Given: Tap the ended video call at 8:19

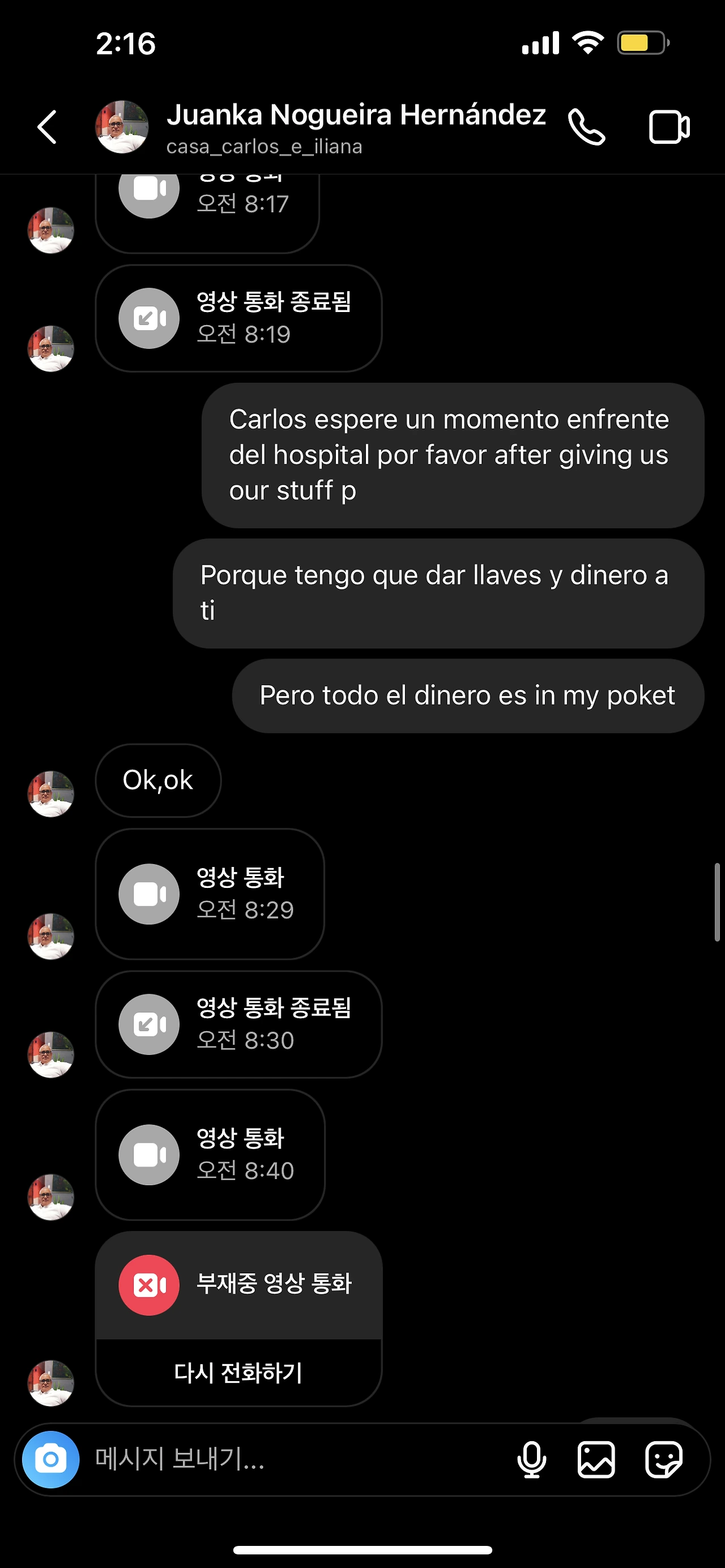Looking at the screenshot, I should click(x=238, y=318).
